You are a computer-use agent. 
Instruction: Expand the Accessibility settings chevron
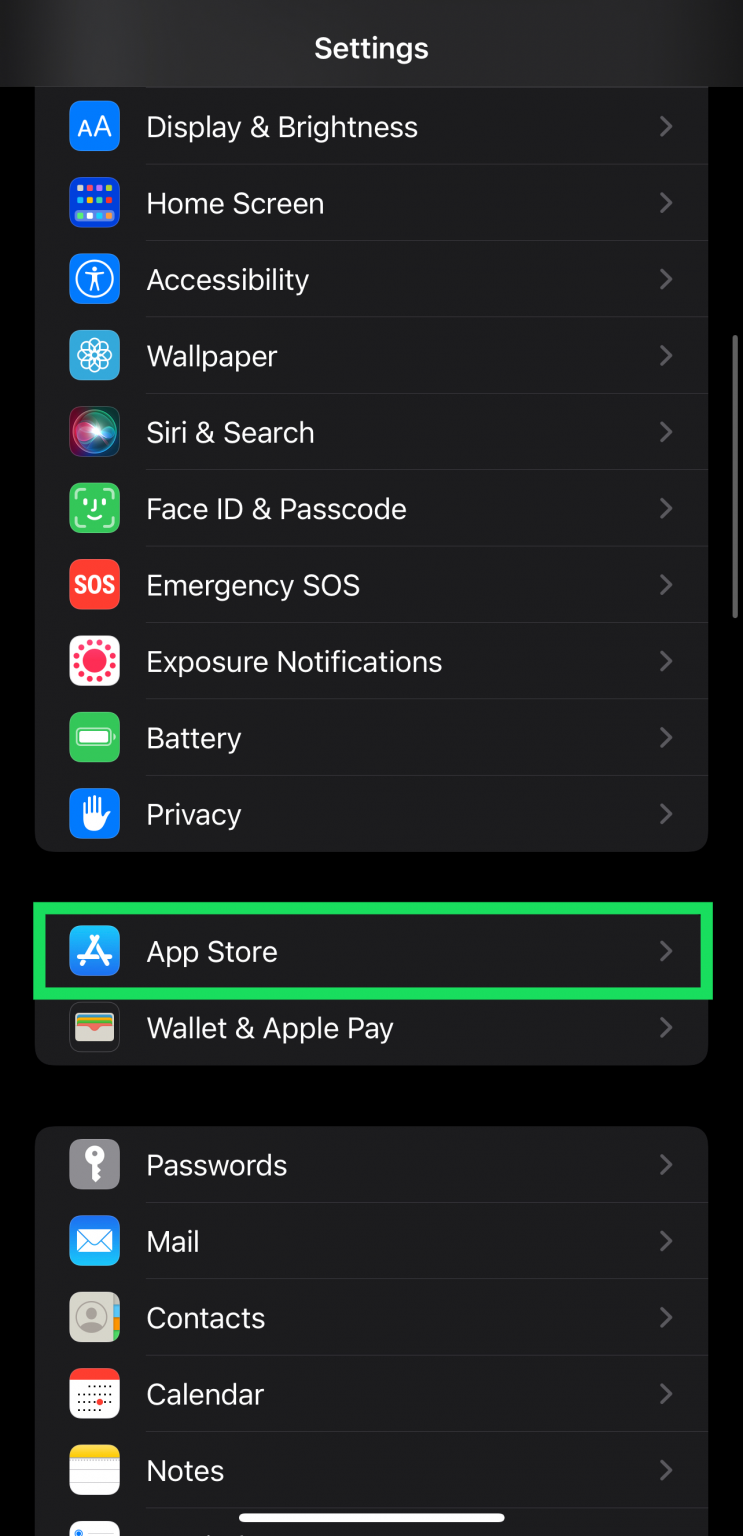[666, 279]
